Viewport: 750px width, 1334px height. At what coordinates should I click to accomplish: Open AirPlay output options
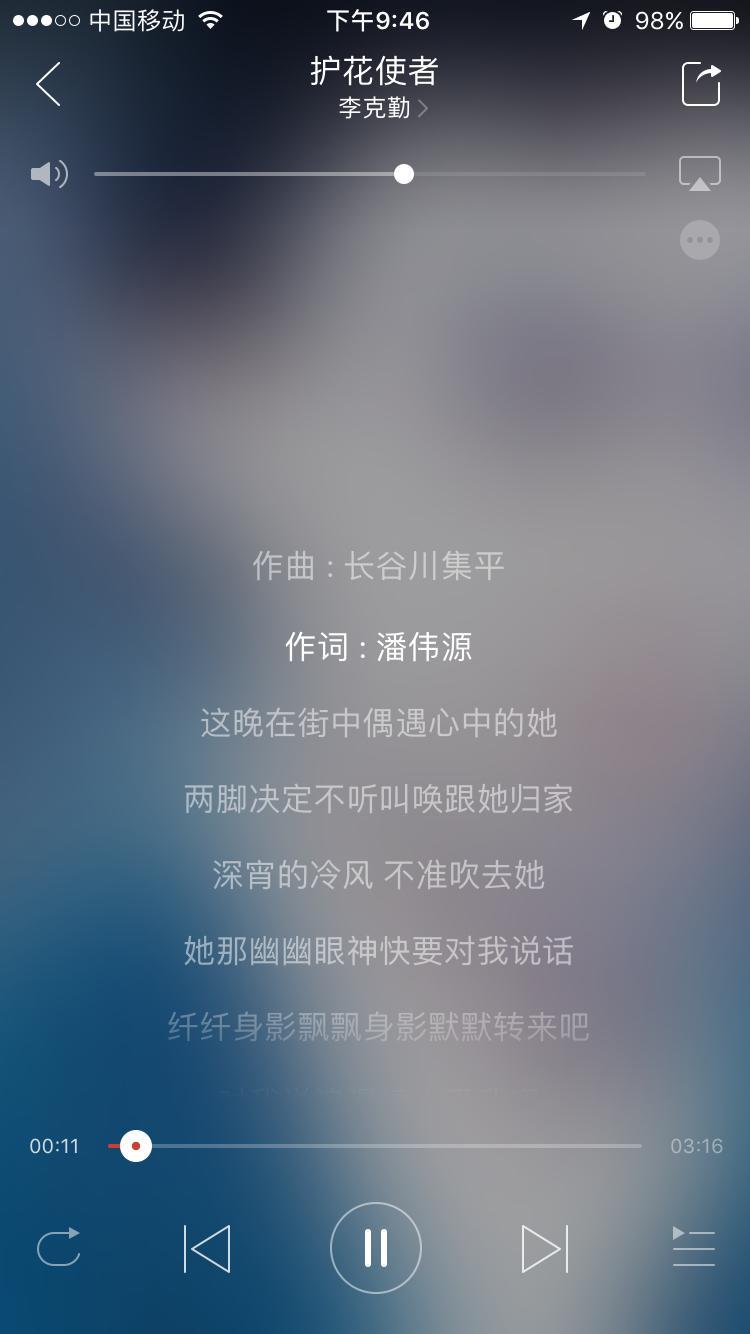[x=700, y=173]
